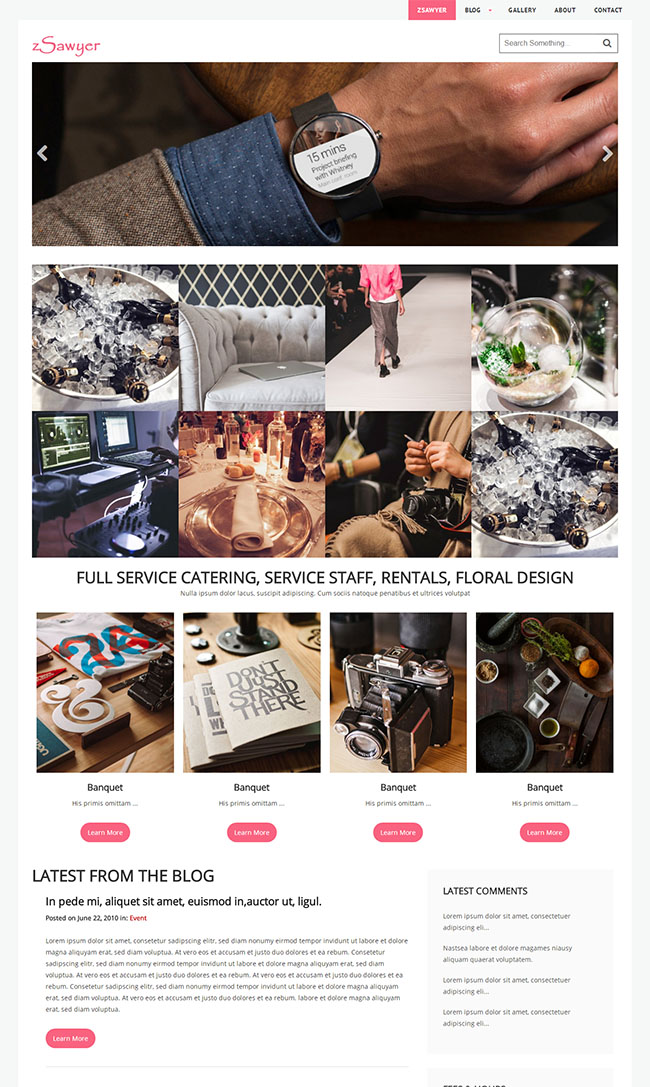650x1087 pixels.
Task: Open the grey sofa laptop photo
Action: (252, 337)
